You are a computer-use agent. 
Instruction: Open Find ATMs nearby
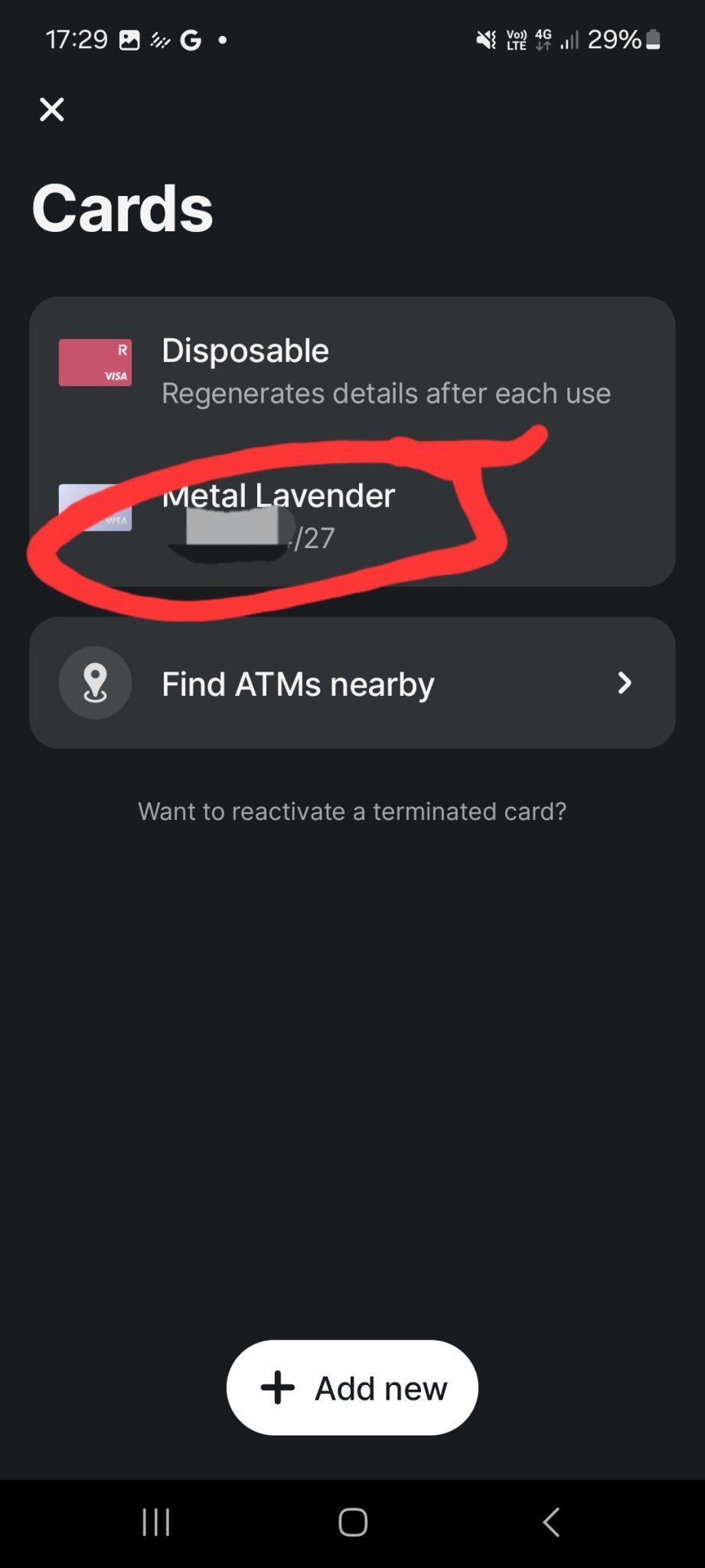[352, 683]
